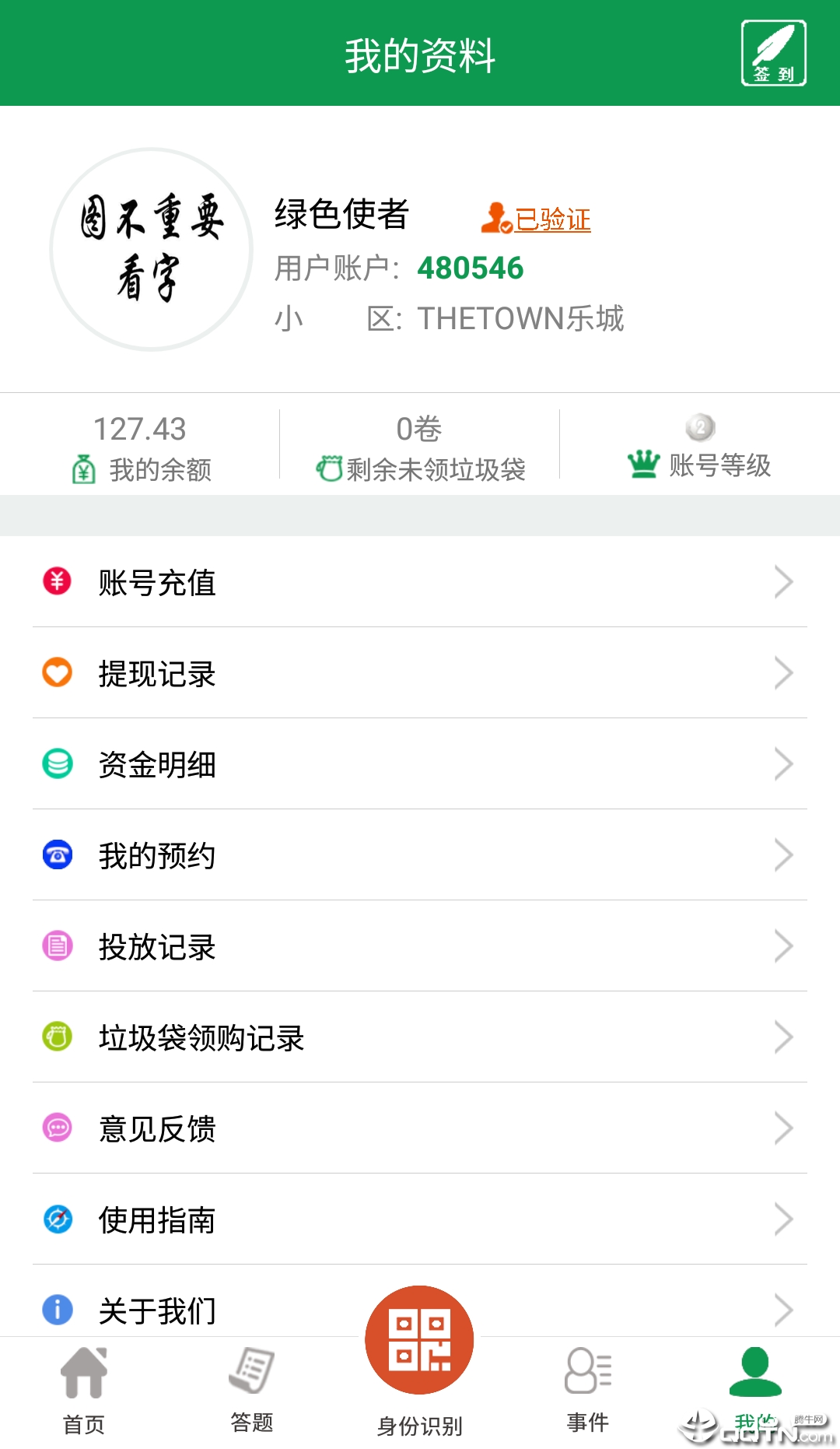Open the 身份识别 QR code scanner
This screenshot has height=1449, width=840.
tap(419, 1338)
